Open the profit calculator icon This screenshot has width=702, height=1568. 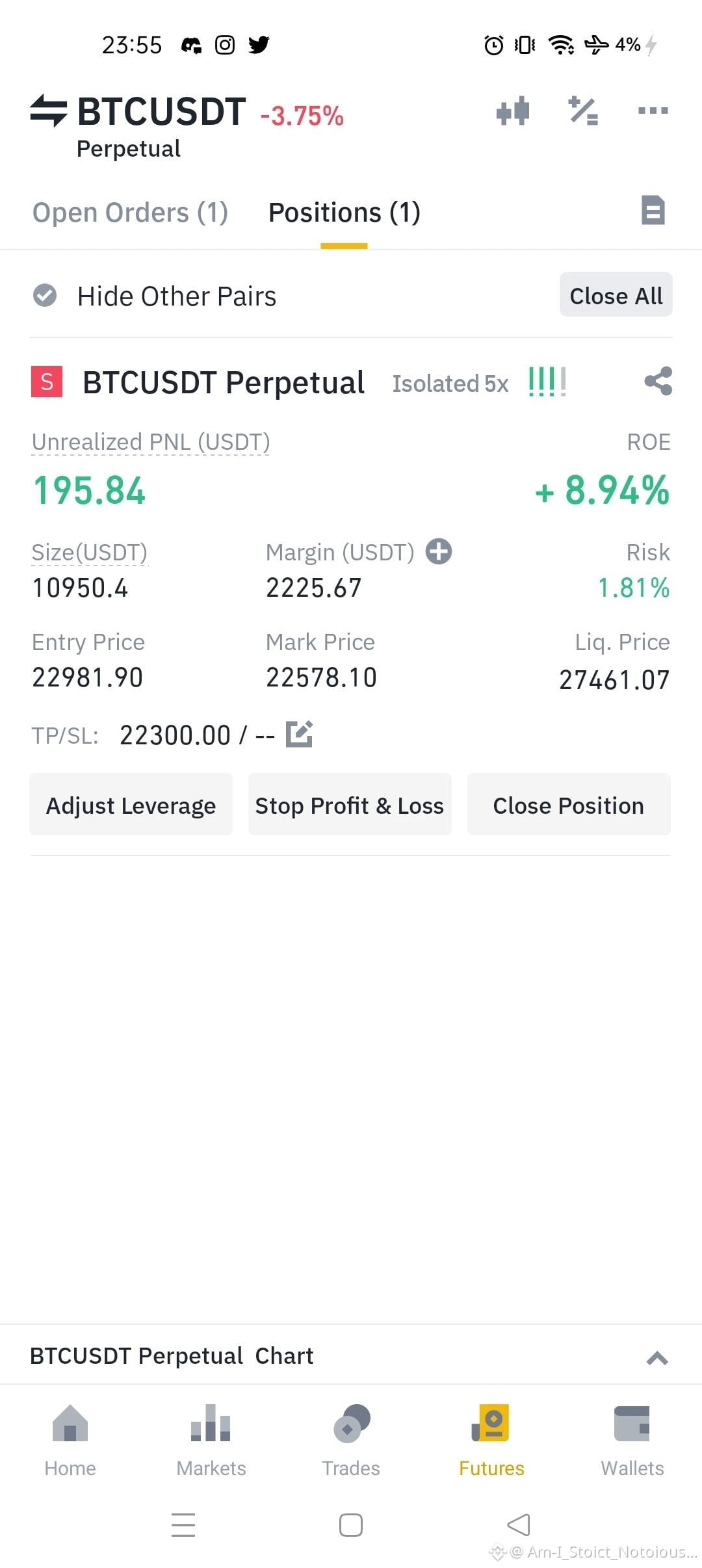[583, 111]
